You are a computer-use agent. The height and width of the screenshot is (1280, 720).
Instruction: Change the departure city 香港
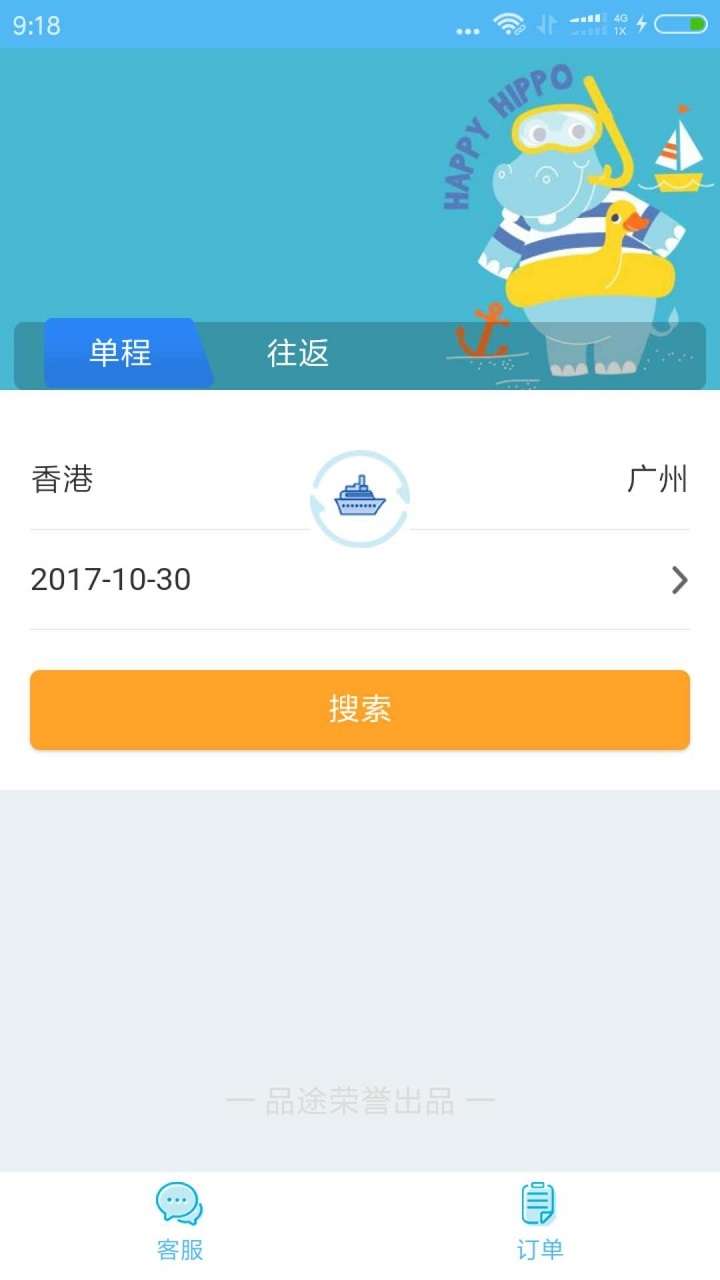pos(62,480)
